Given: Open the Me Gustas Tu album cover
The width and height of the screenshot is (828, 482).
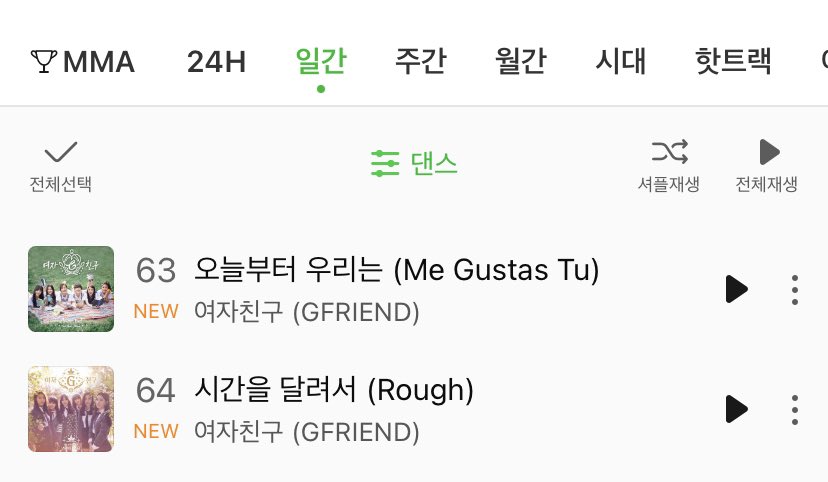Looking at the screenshot, I should (x=71, y=289).
